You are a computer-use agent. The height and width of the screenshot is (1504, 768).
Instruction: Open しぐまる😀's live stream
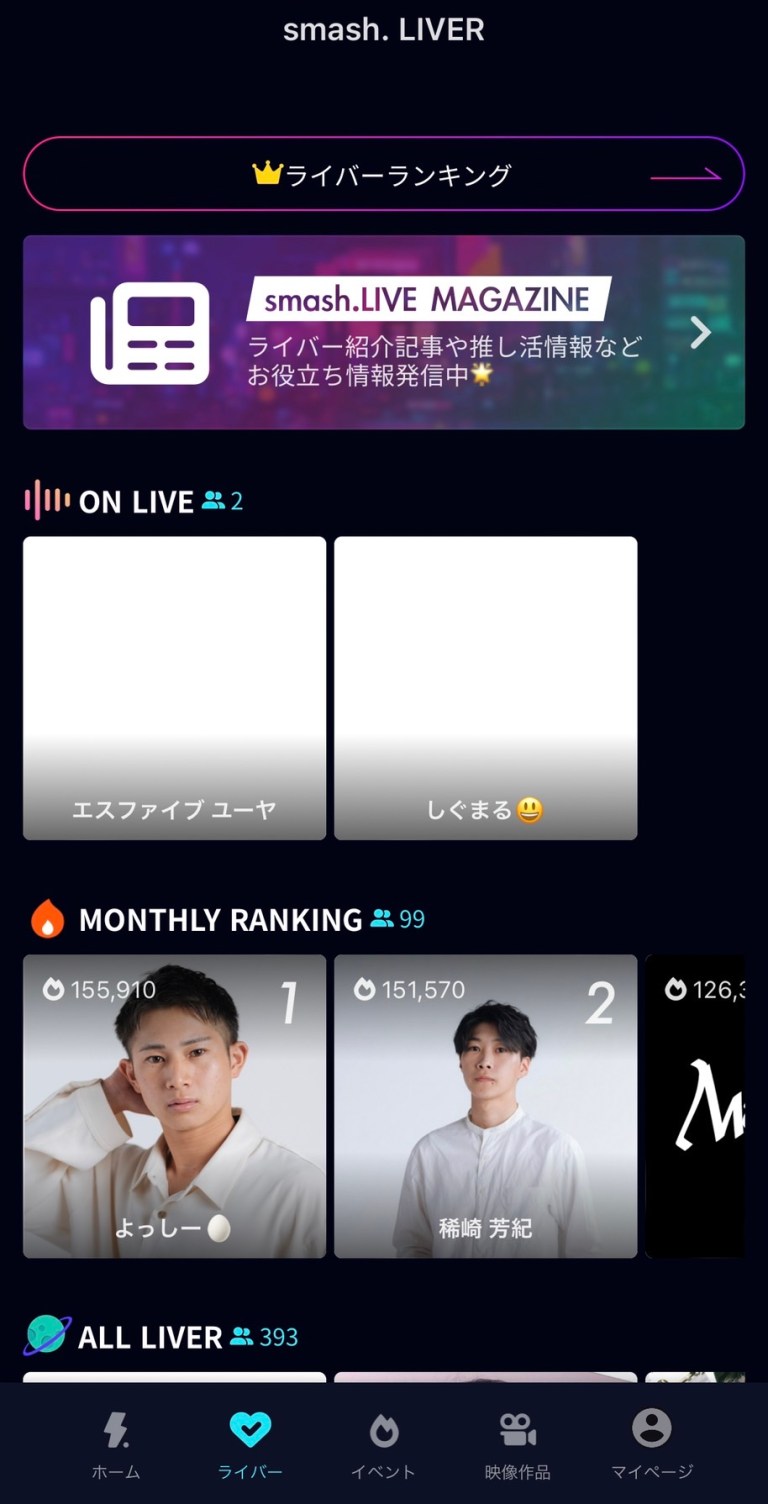click(485, 687)
